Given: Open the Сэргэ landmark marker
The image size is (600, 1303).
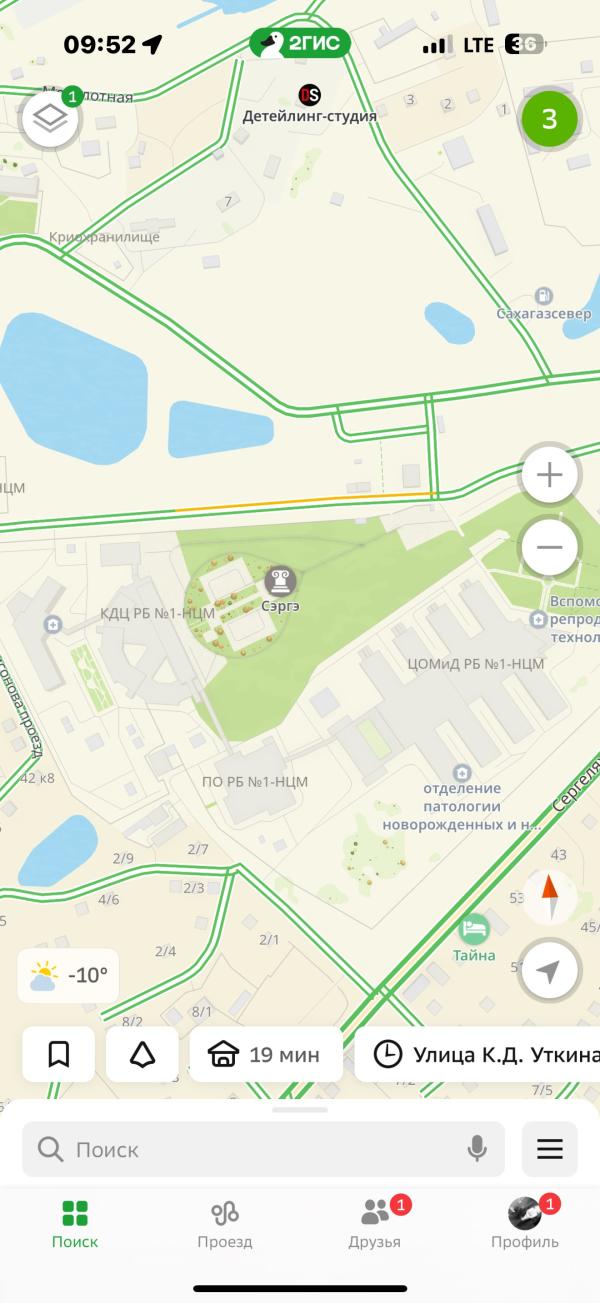Looking at the screenshot, I should point(281,589).
